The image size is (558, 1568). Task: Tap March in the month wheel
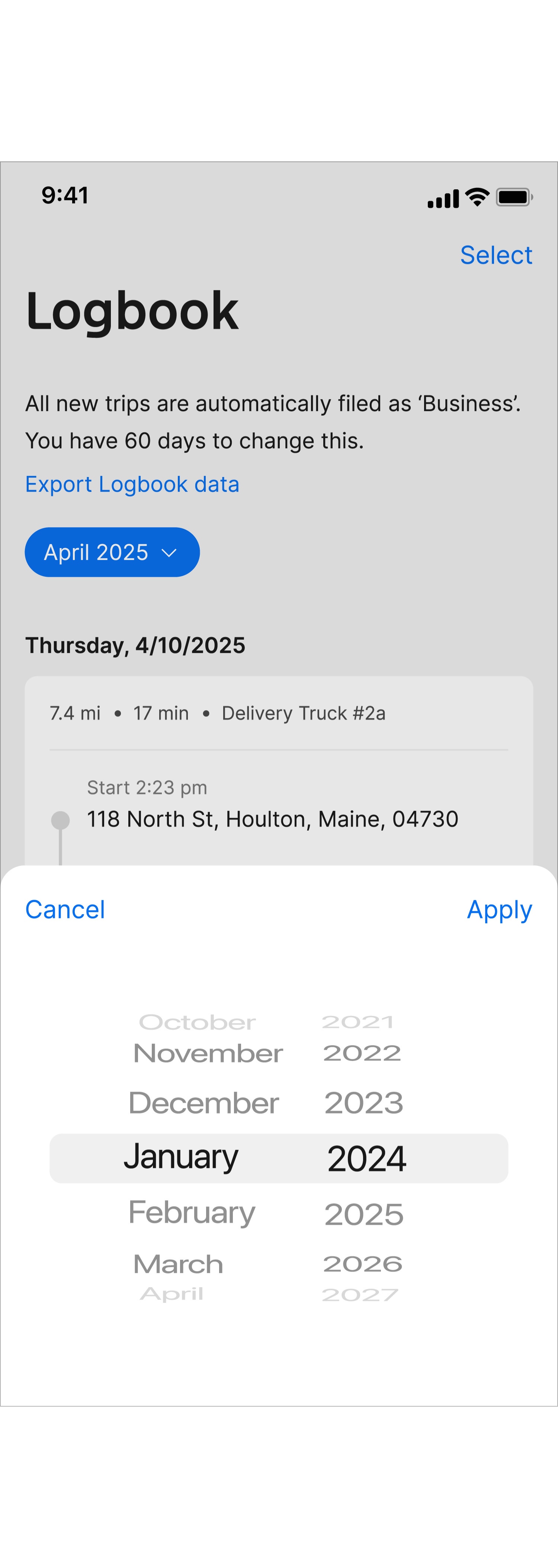coord(179,1263)
